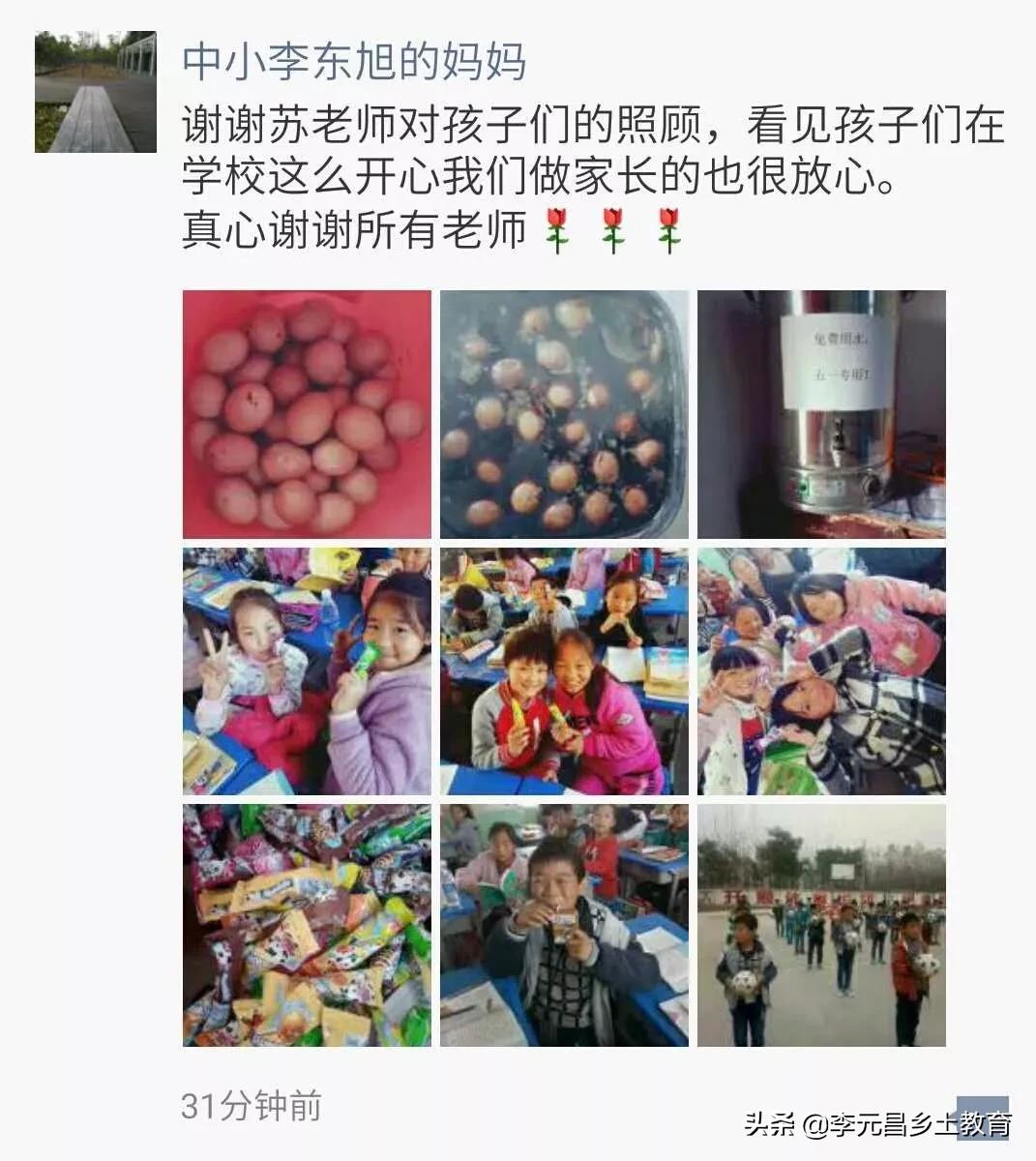Open profile of 中小李东旭的妈妈
Screen dimensions: 1036x1161
354,62
